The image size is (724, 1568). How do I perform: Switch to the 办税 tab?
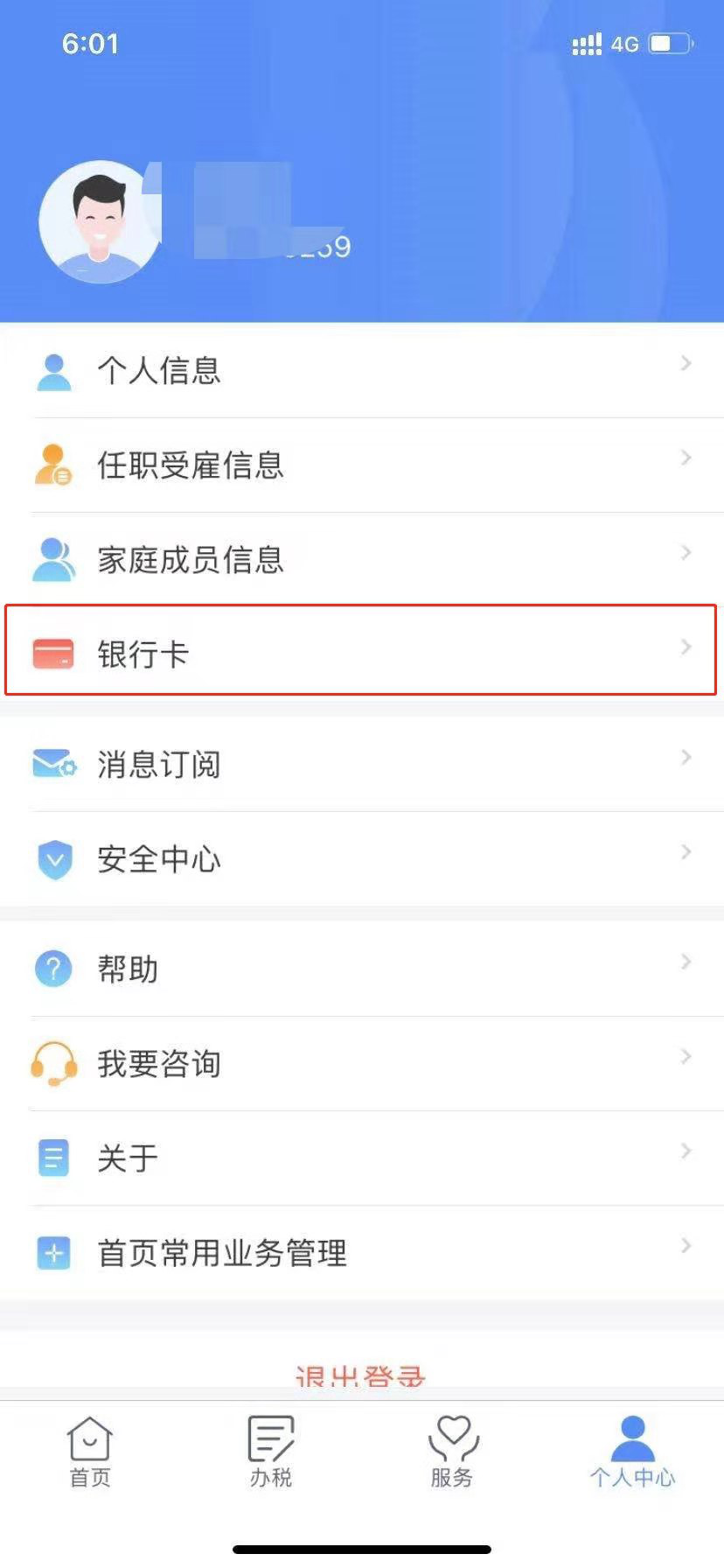pyautogui.click(x=271, y=1452)
